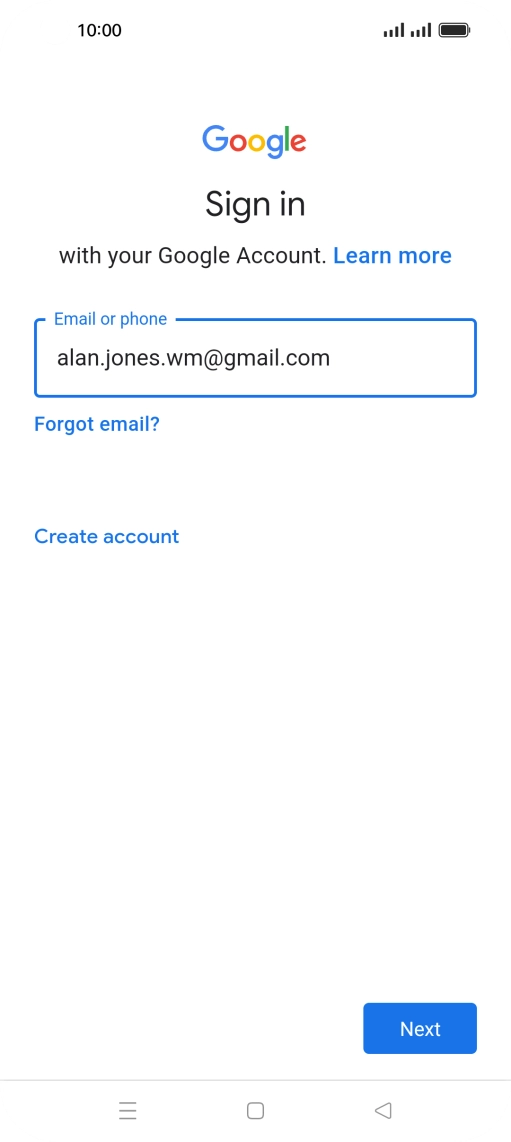The image size is (511, 1142).
Task: Tap Forgot email? link
Action: pos(97,424)
